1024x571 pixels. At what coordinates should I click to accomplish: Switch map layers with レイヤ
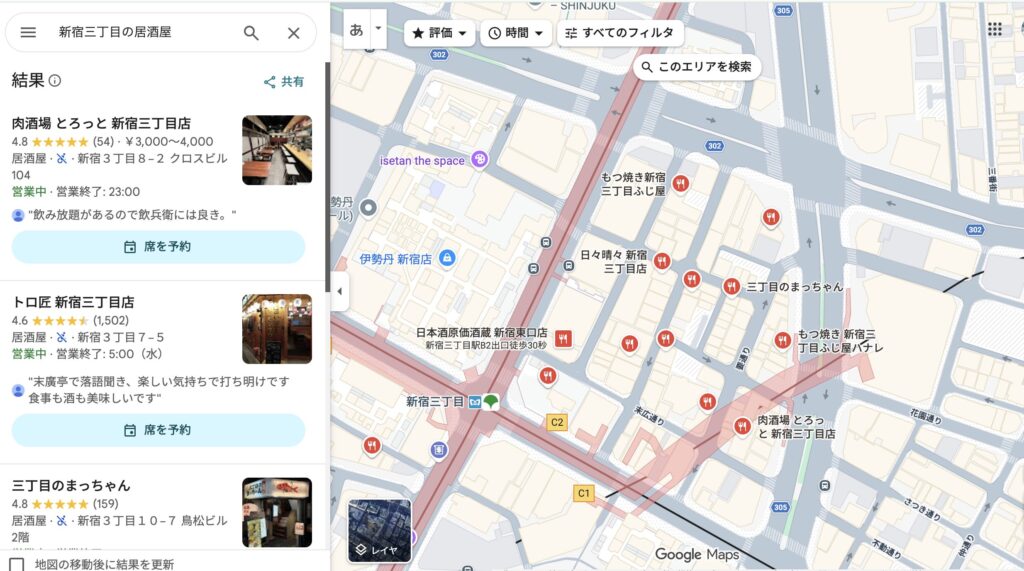coord(379,531)
